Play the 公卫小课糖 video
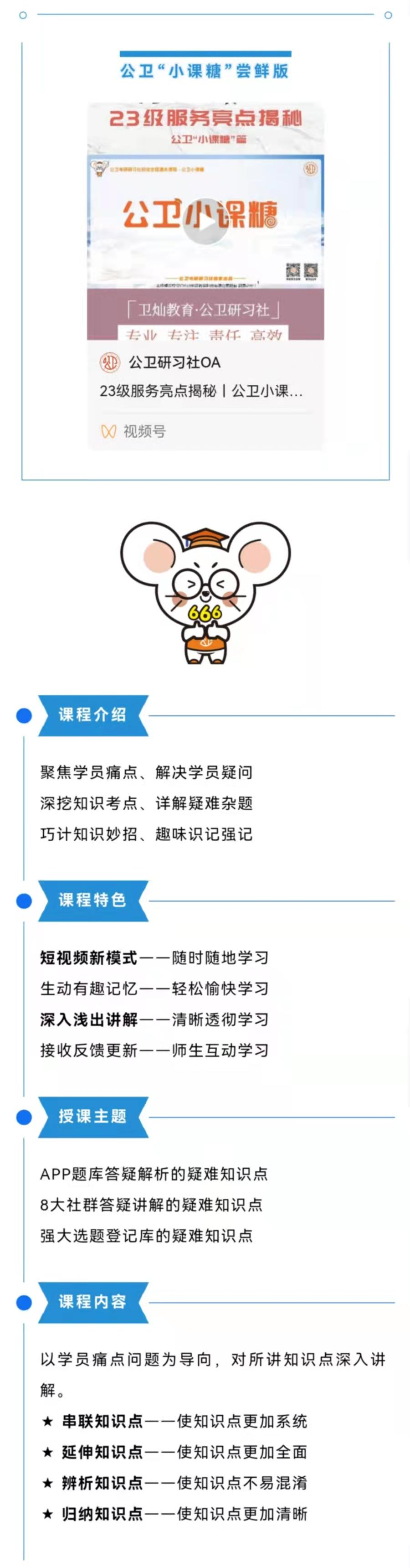Viewport: 410px width, 1568px height. pyautogui.click(x=205, y=220)
